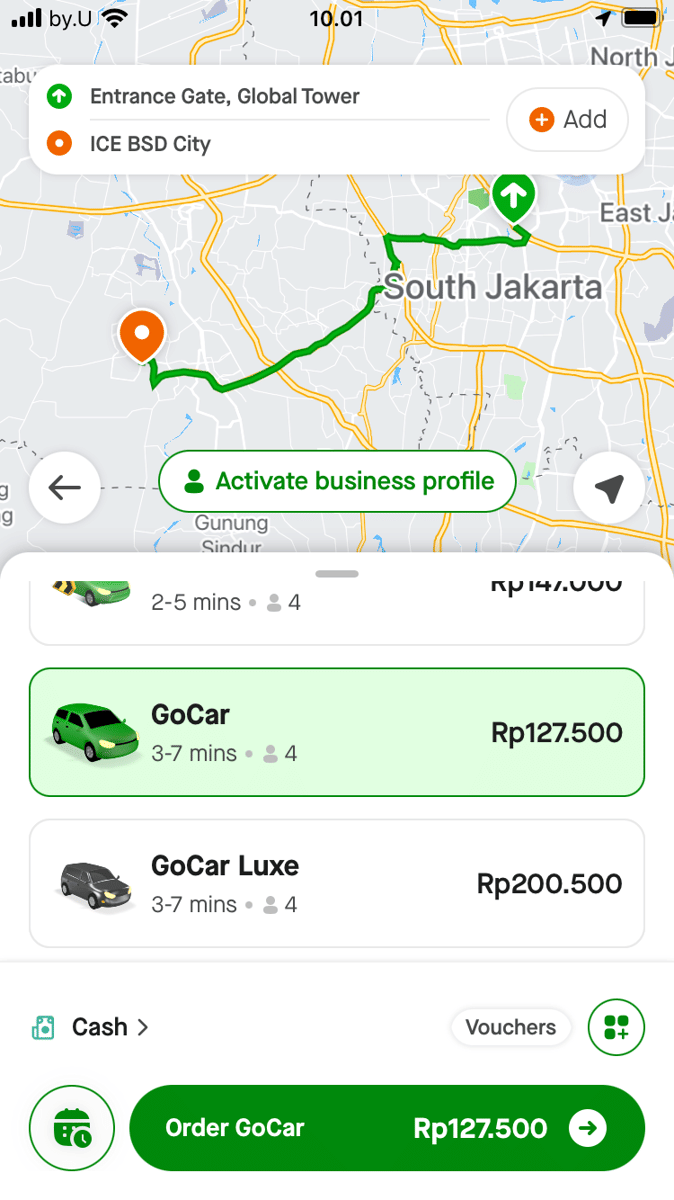Tap the sheet drag handle
Viewport: 674px width, 1200px height.
tap(337, 574)
